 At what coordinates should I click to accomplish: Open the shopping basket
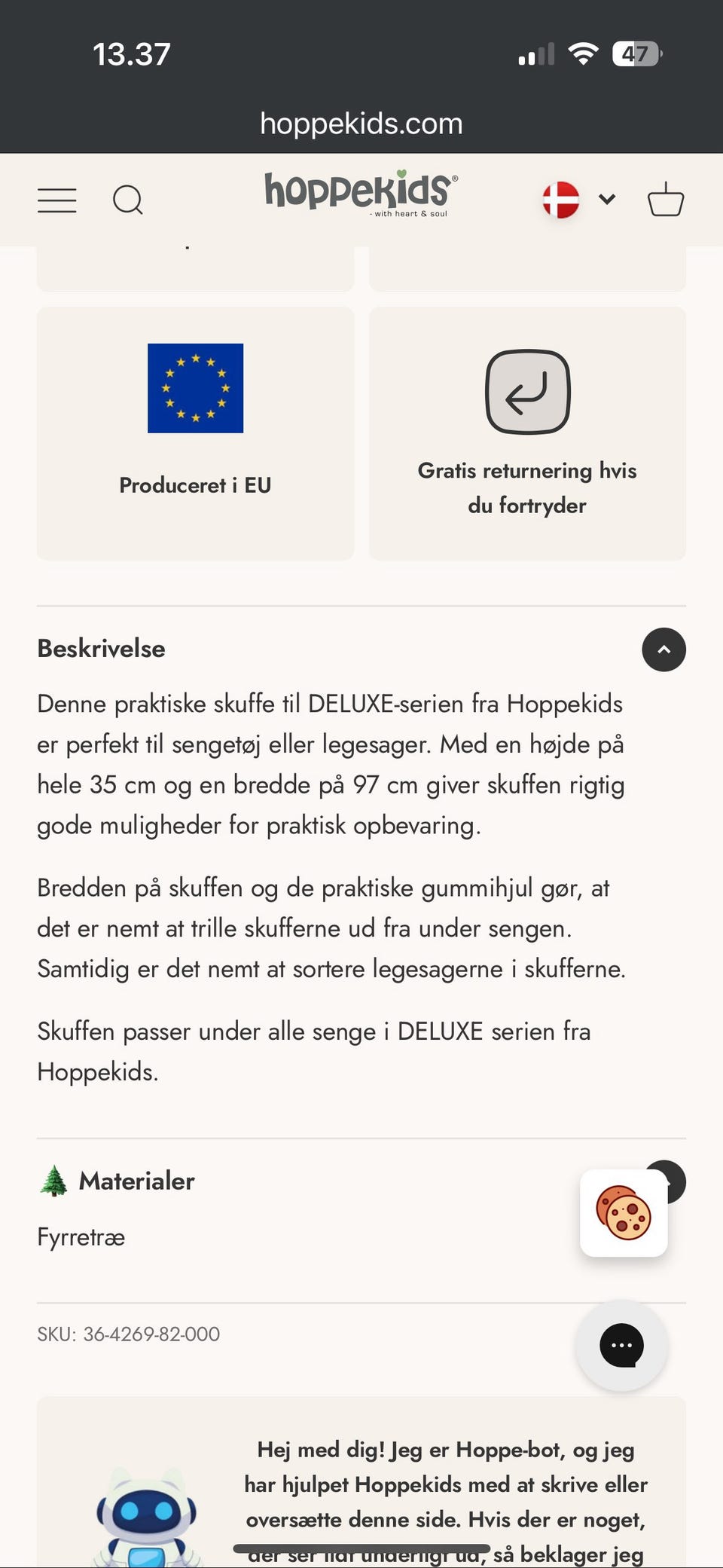pos(666,200)
